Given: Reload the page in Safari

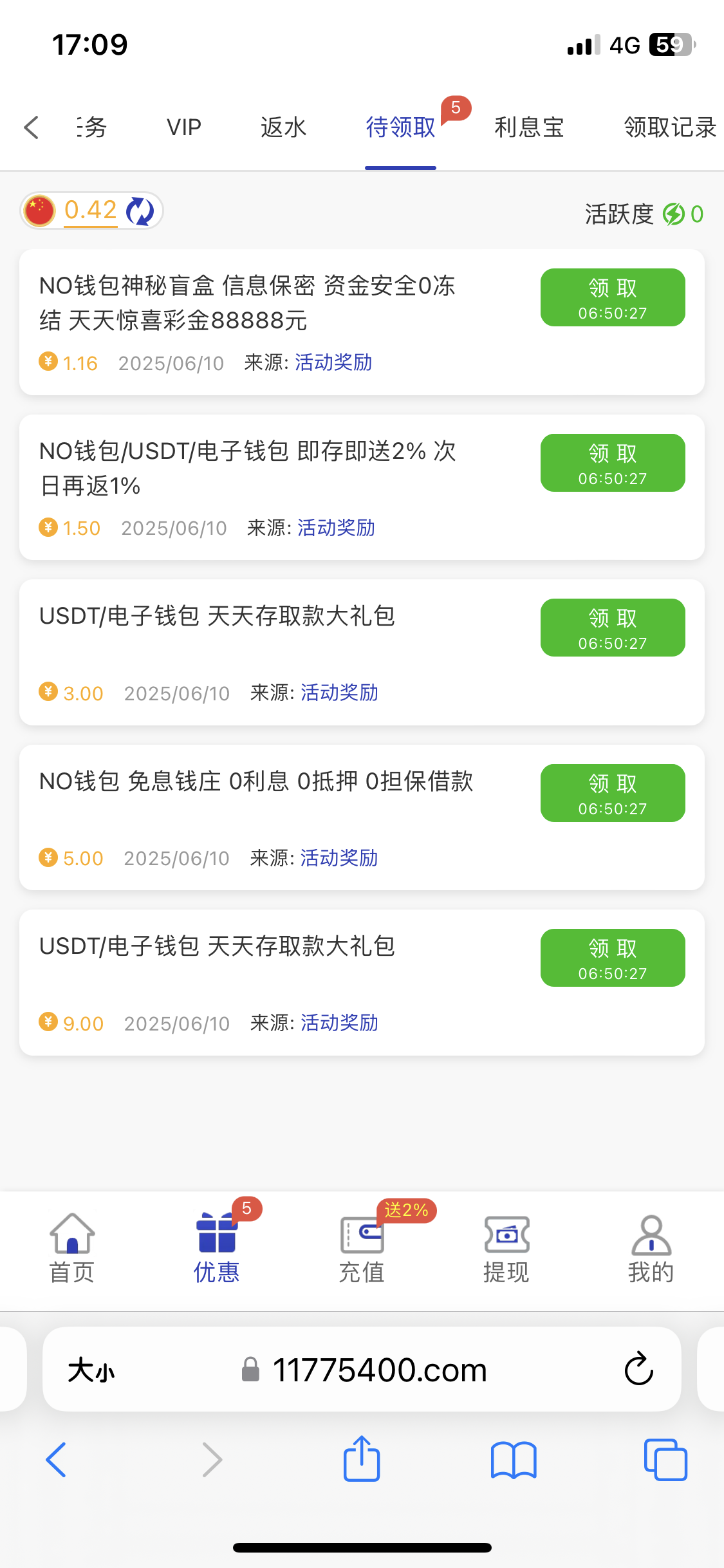Looking at the screenshot, I should coord(639,1368).
